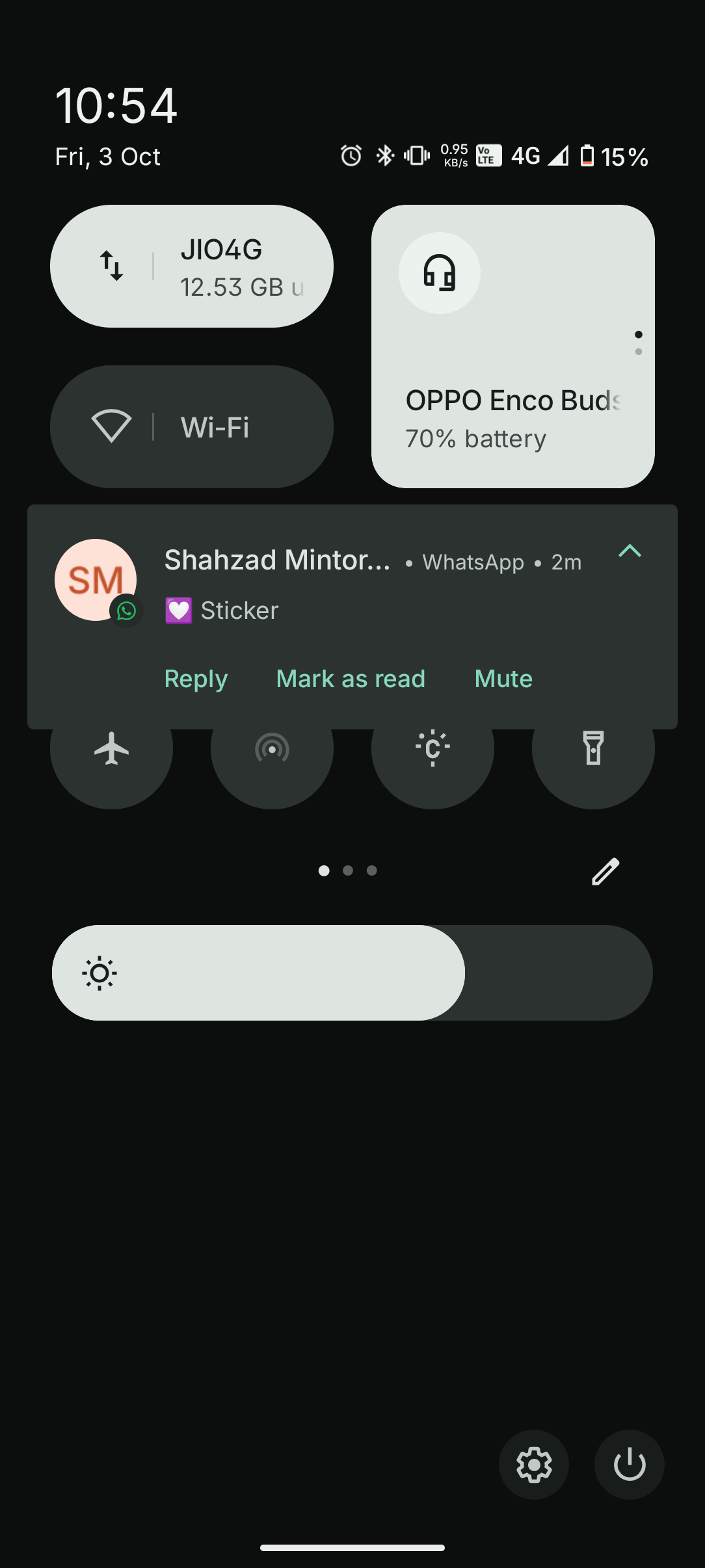Reply to Shahzad's WhatsApp message
The height and width of the screenshot is (1568, 705).
coord(196,679)
